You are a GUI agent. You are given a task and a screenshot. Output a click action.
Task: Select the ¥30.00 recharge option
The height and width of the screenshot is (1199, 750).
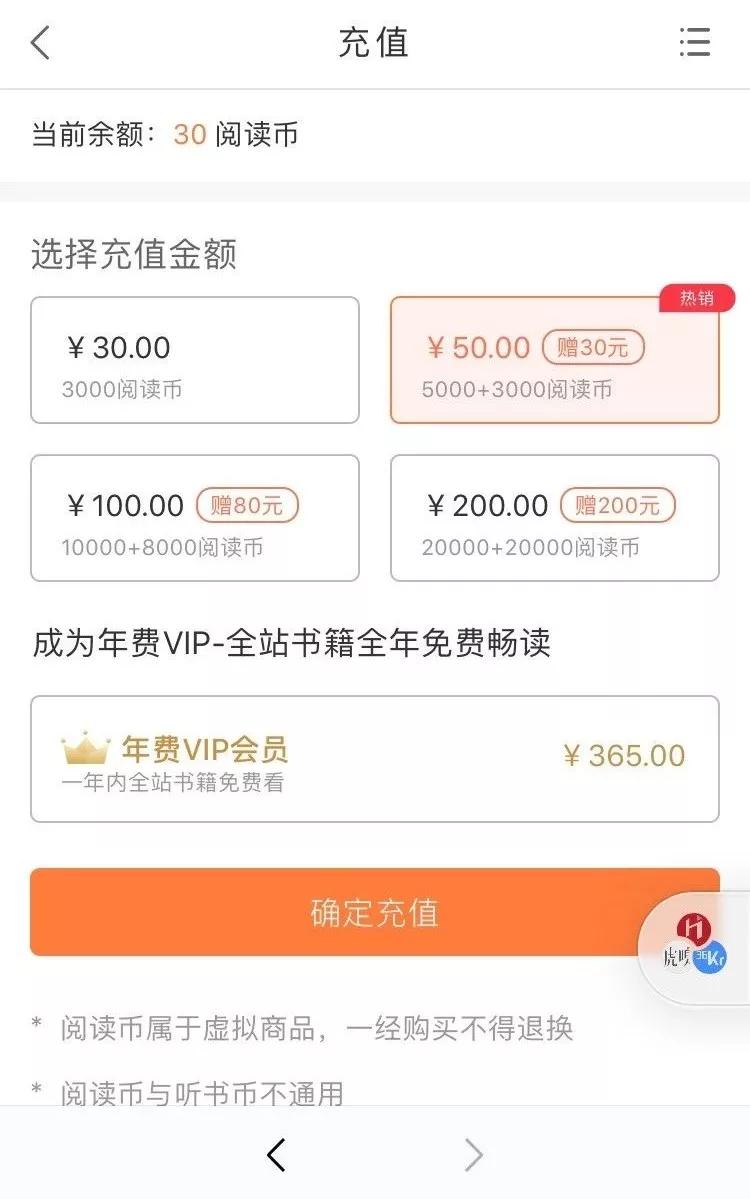click(195, 359)
